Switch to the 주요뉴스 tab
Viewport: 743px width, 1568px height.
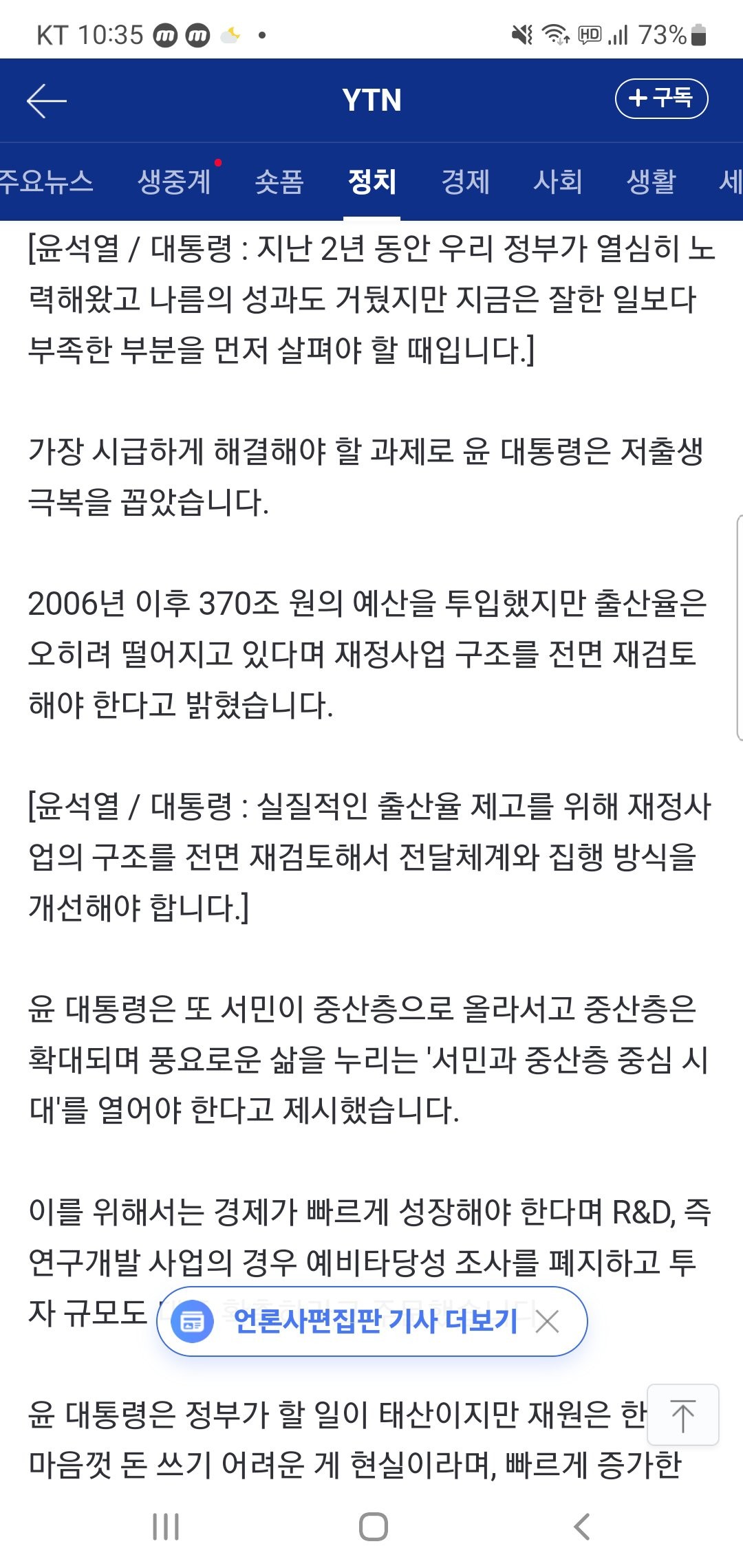click(45, 182)
